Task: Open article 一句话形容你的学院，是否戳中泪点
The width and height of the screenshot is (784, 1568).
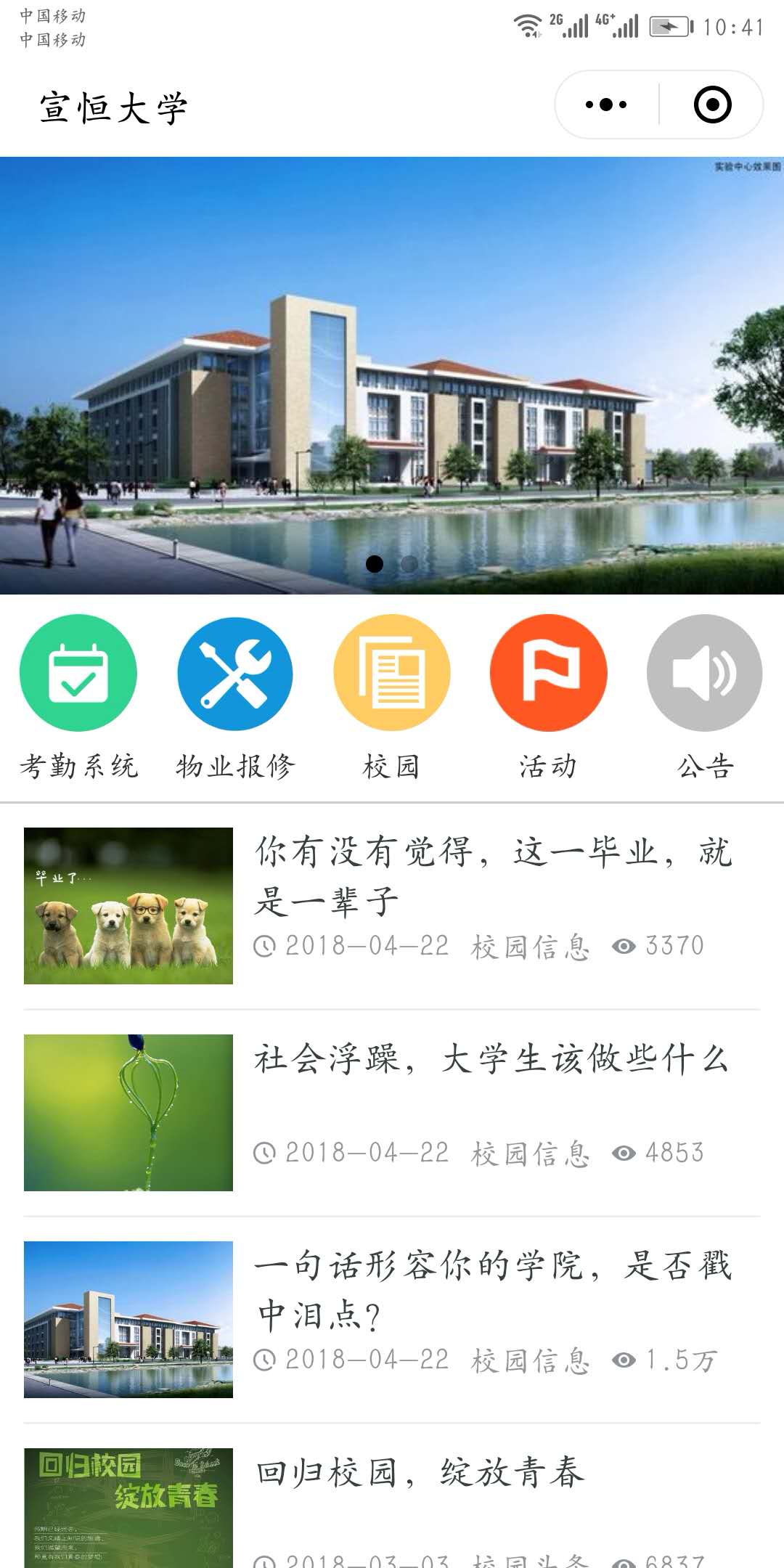Action: tap(392, 1320)
